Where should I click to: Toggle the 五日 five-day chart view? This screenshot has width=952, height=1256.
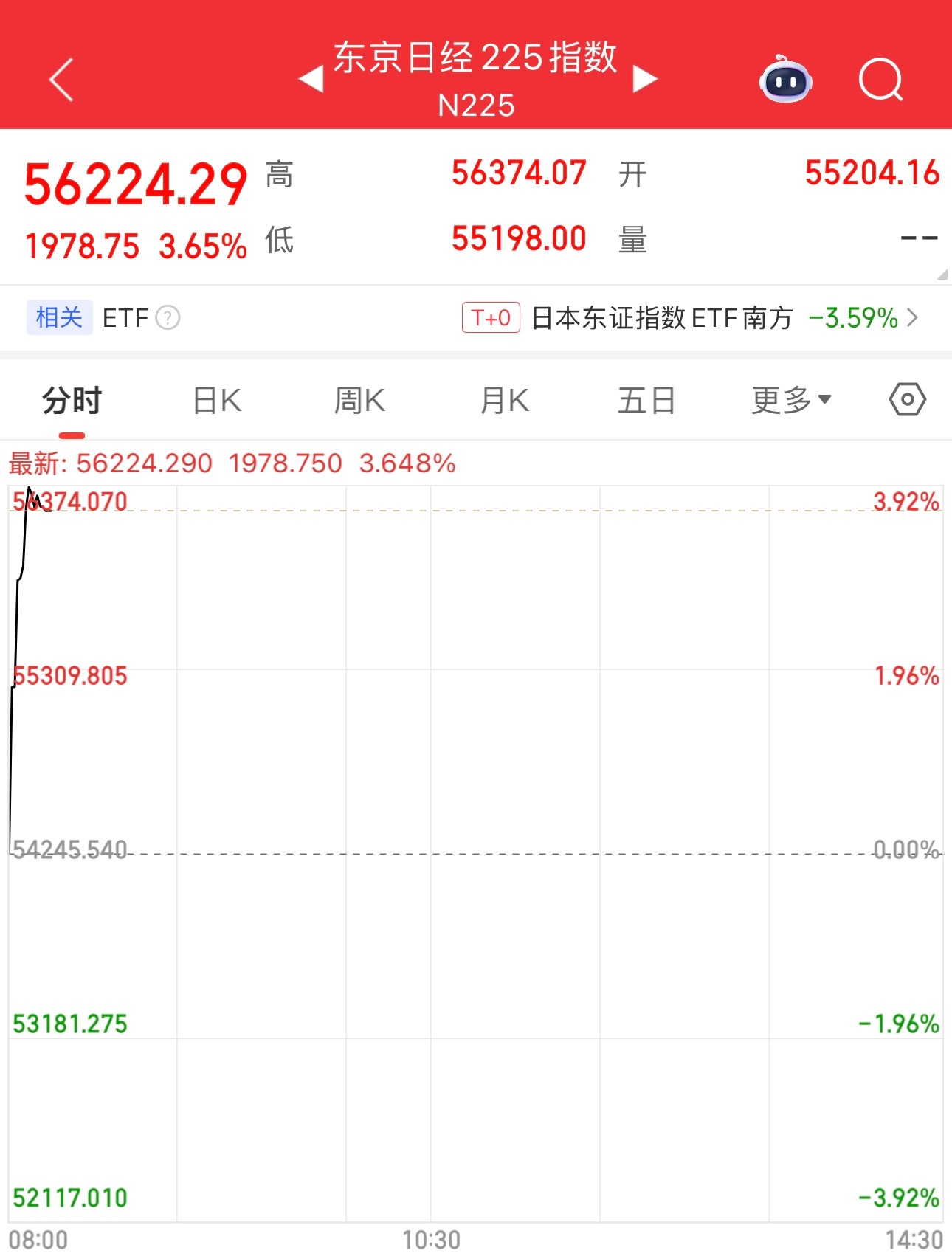tap(646, 398)
